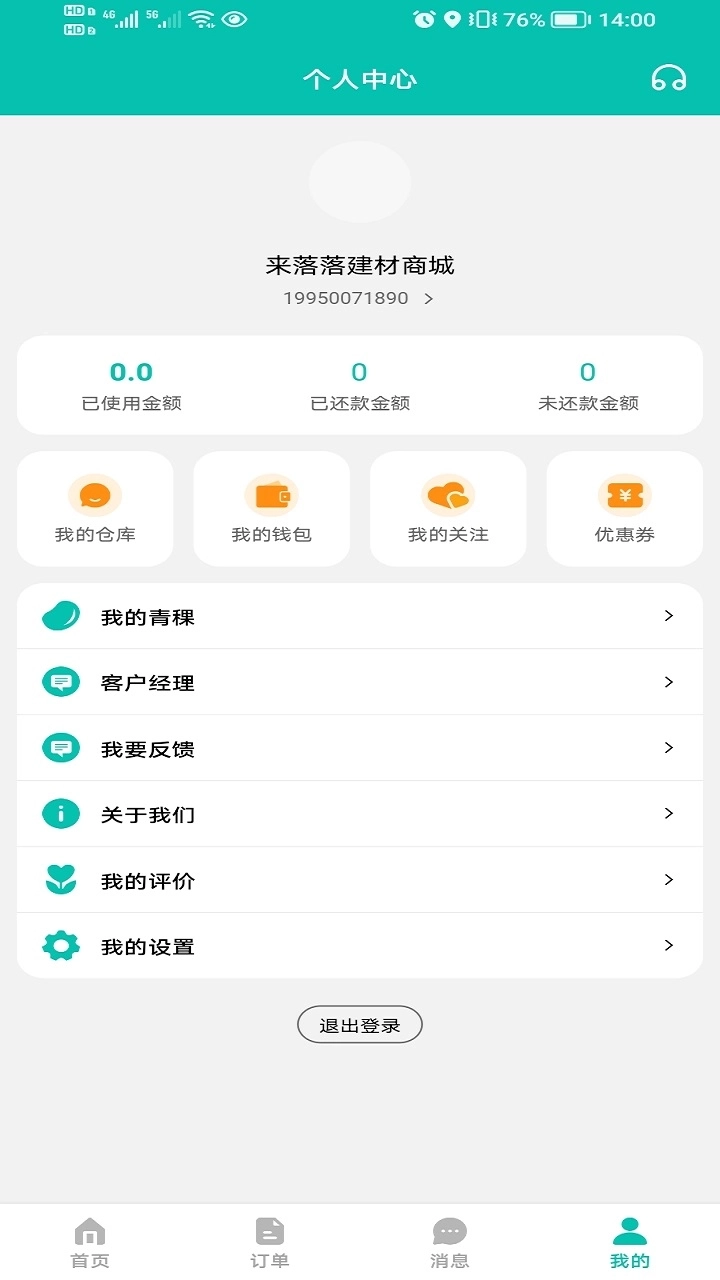Viewport: 720px width, 1280px height.
Task: Open 已使用金额 amount details
Action: [x=132, y=385]
